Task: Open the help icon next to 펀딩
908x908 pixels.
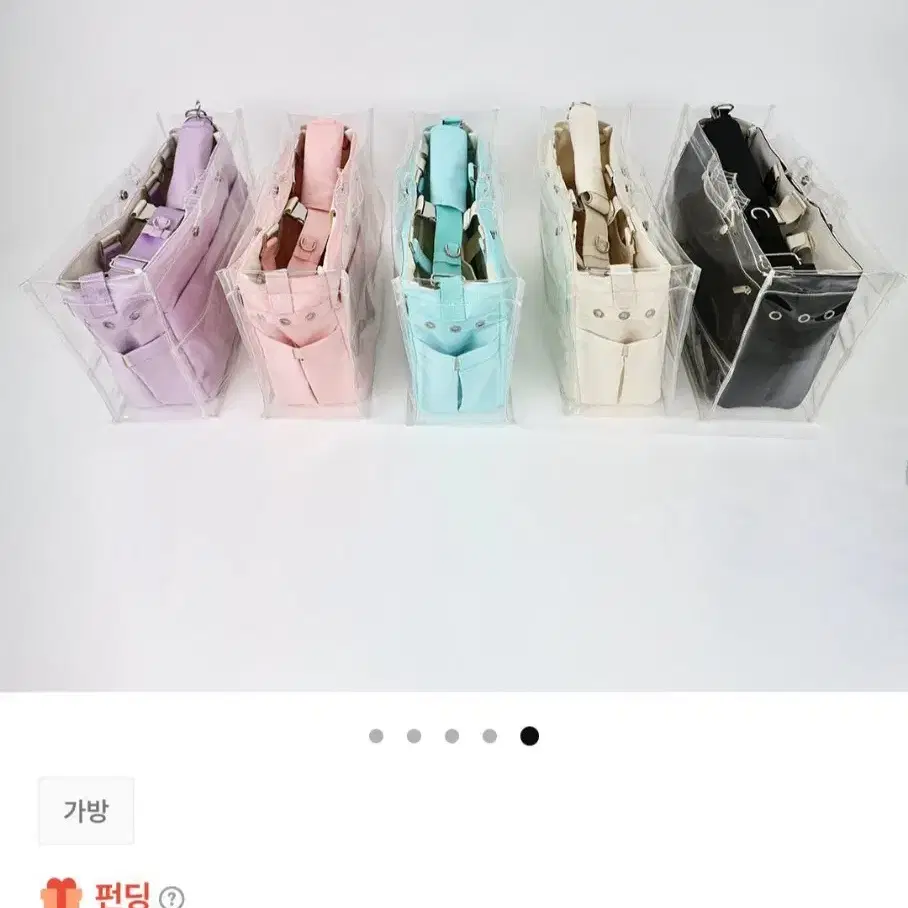Action: coord(173,896)
